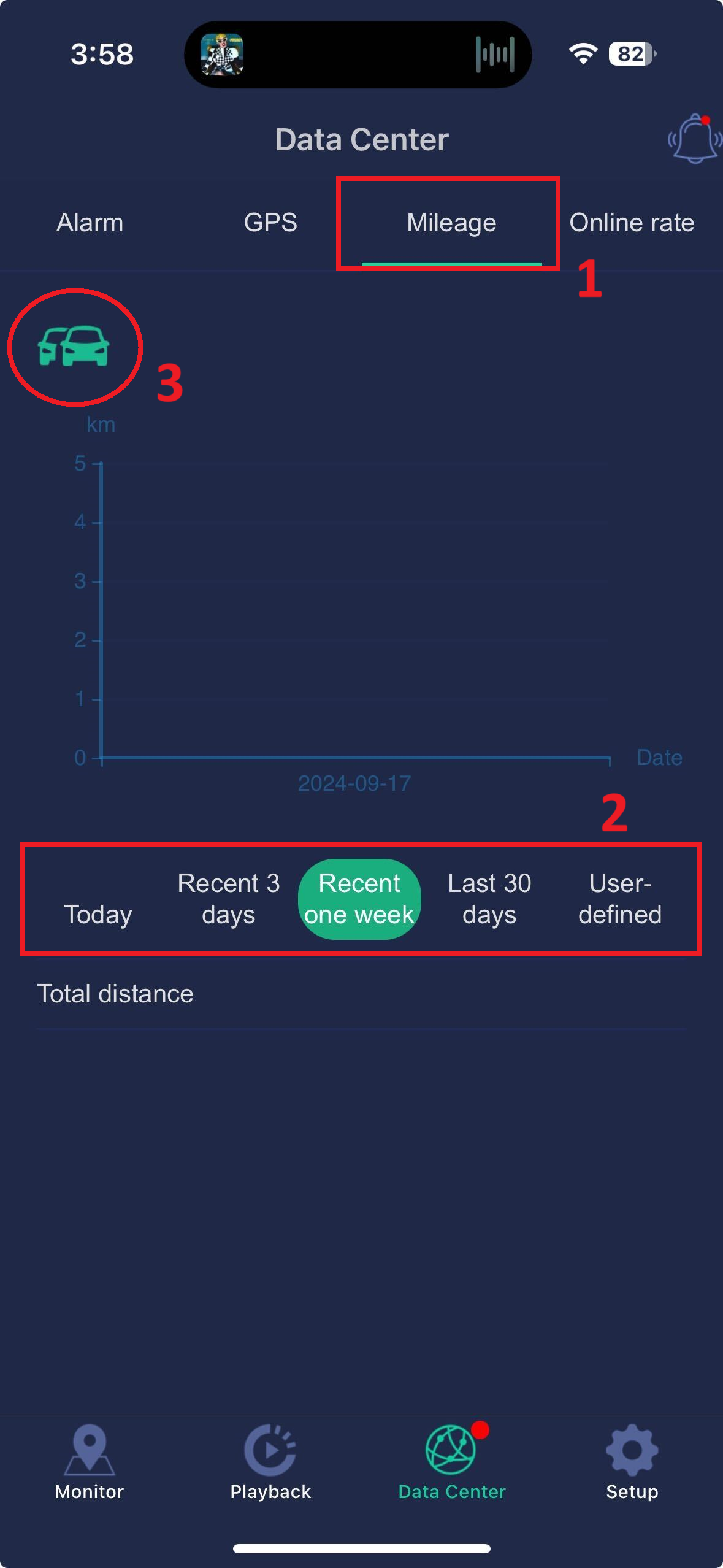The image size is (723, 1568).
Task: Show Last 30 days mileage
Action: [489, 899]
